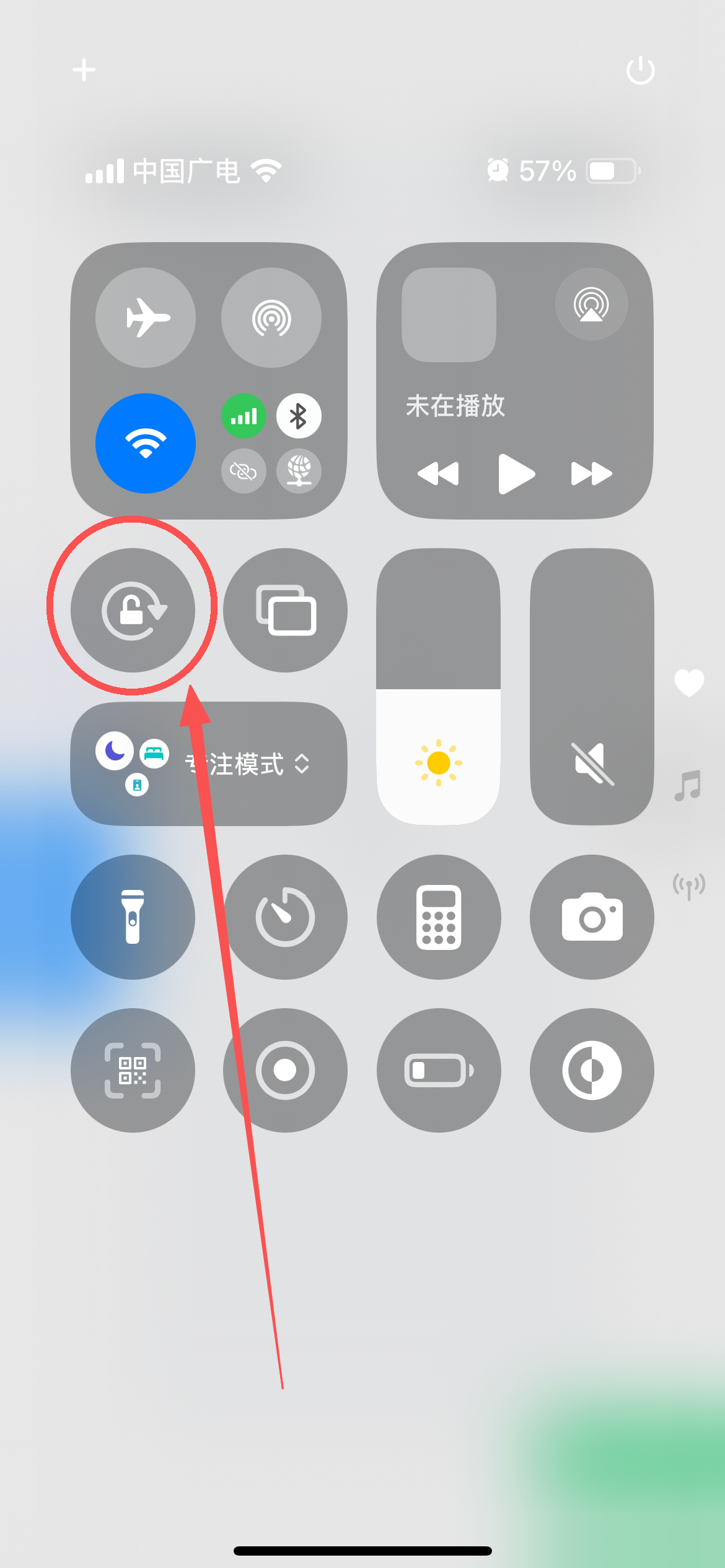Open screen mirroring
725x1568 pixels.
tap(286, 610)
